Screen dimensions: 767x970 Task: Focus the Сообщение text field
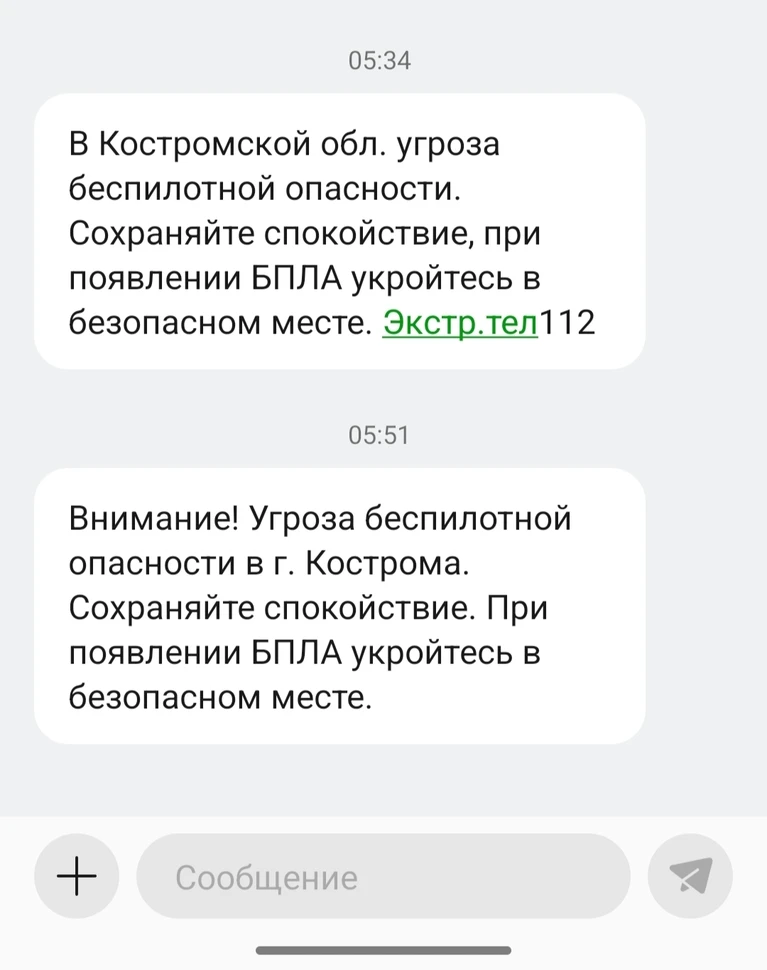pyautogui.click(x=383, y=877)
